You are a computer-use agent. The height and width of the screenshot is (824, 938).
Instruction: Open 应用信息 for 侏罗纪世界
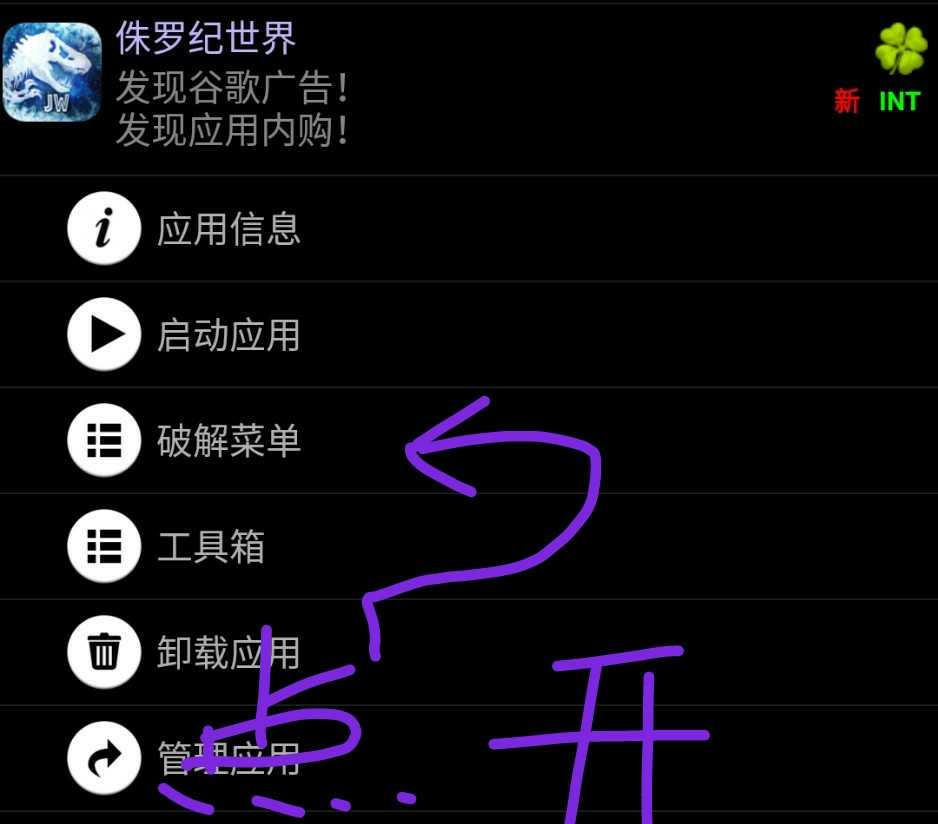[x=228, y=229]
